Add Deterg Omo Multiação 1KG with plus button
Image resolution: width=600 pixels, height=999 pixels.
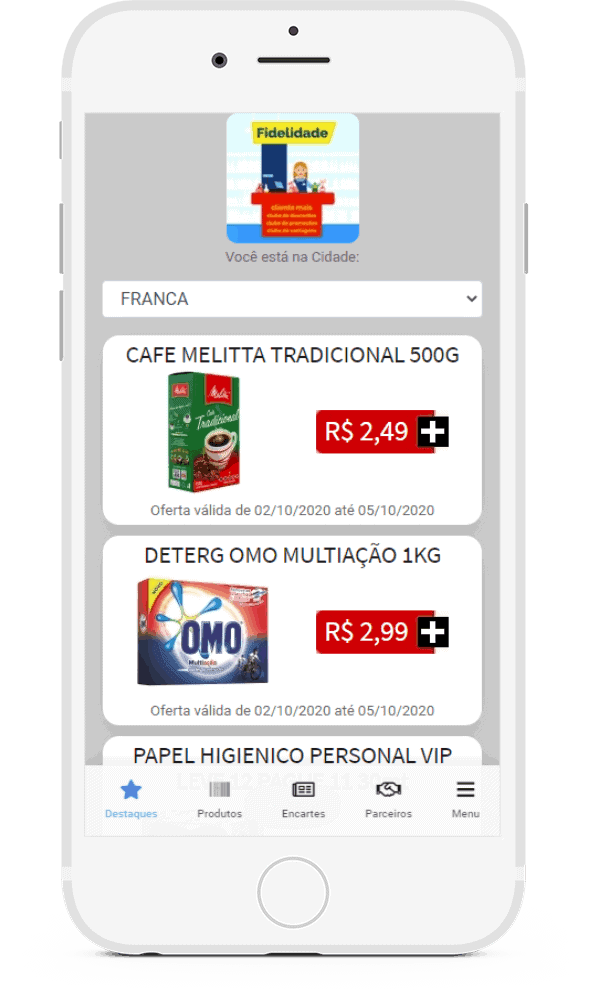[x=433, y=632]
